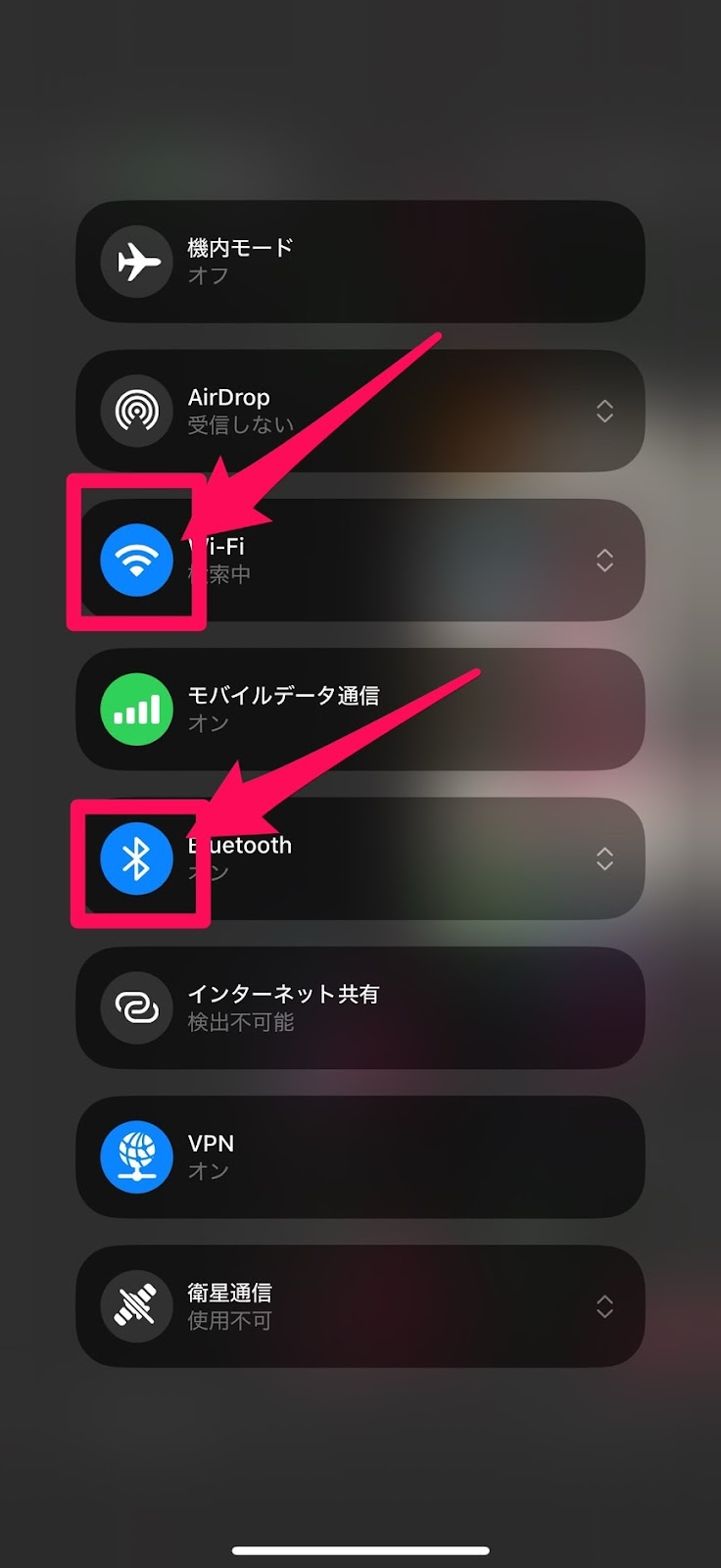721x1568 pixels.
Task: Expand AirDrop receiving options
Action: 604,411
